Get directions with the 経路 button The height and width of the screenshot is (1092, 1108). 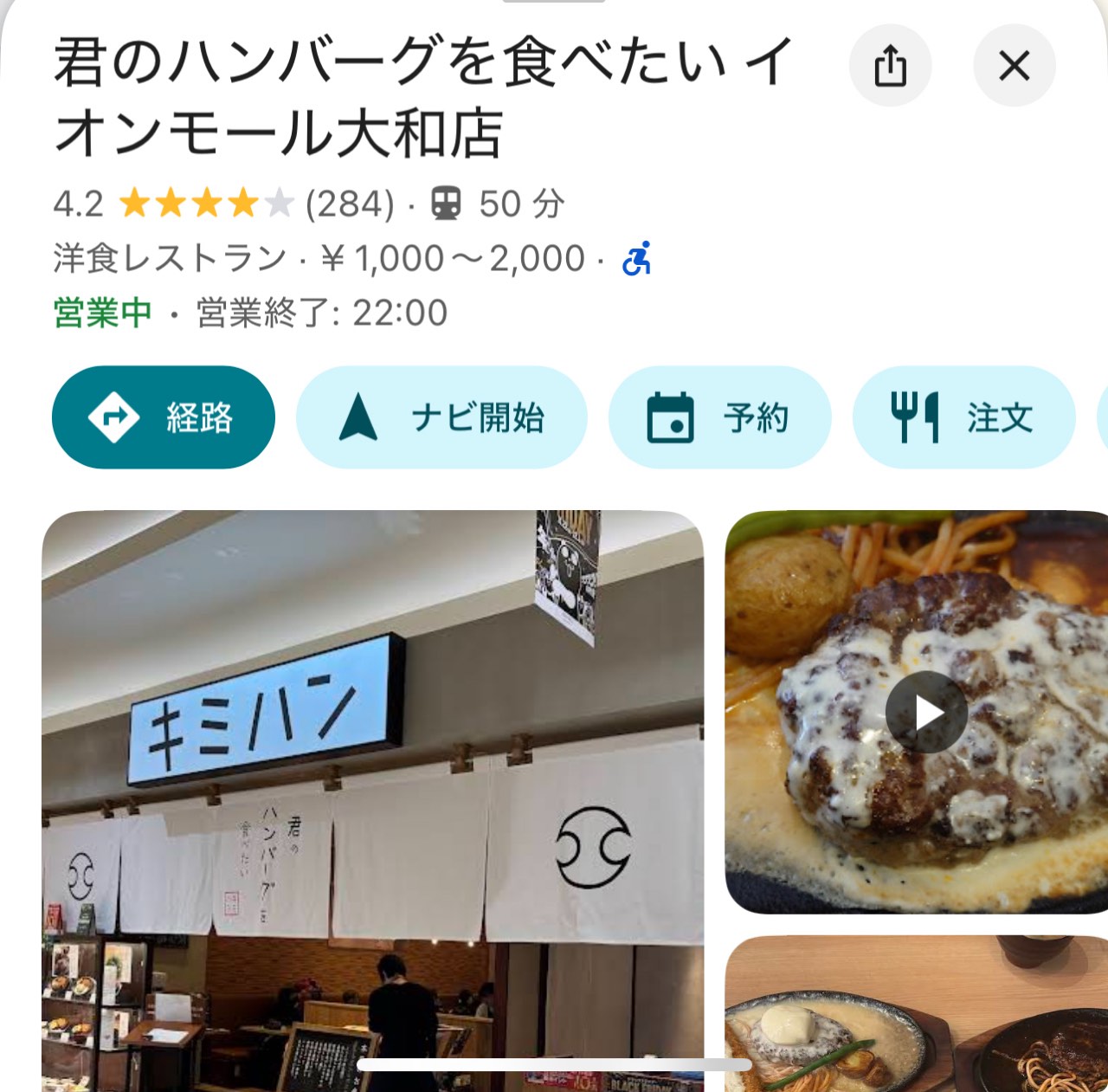pos(164,417)
